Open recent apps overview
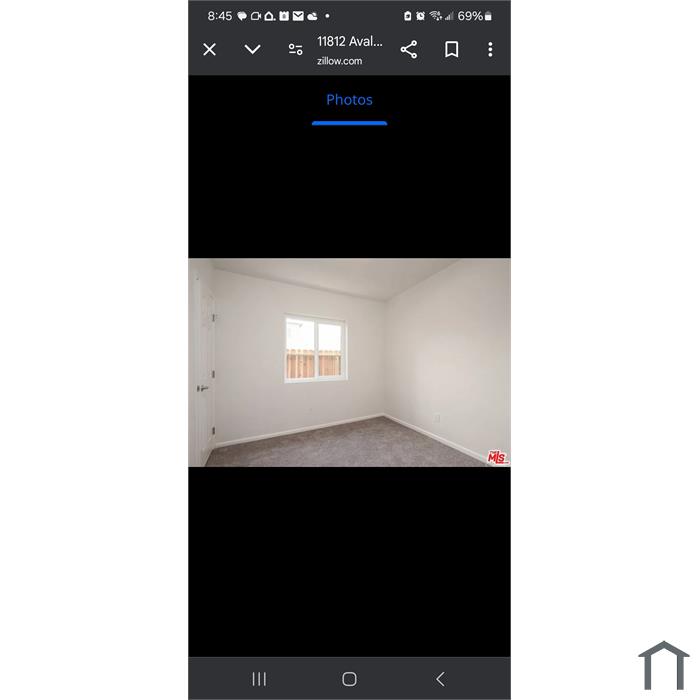This screenshot has height=700, width=700. point(259,679)
